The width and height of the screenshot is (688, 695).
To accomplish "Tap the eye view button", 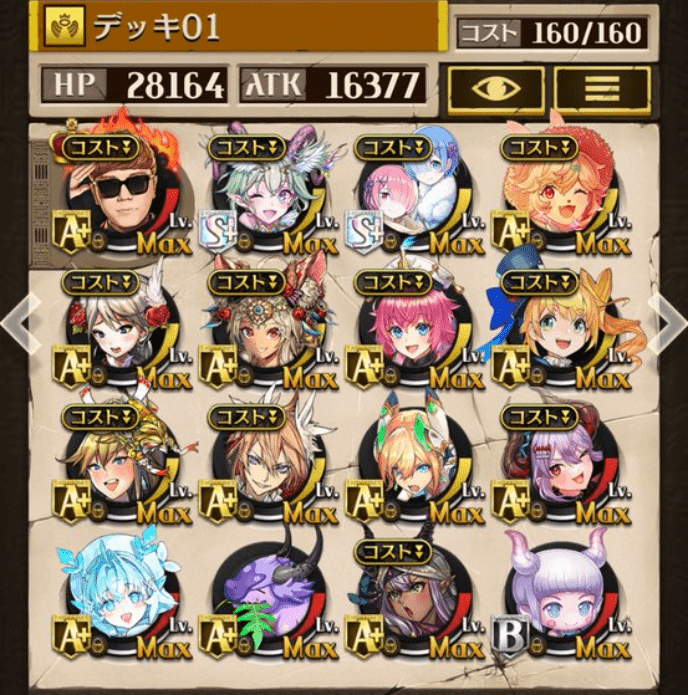I will pos(495,88).
